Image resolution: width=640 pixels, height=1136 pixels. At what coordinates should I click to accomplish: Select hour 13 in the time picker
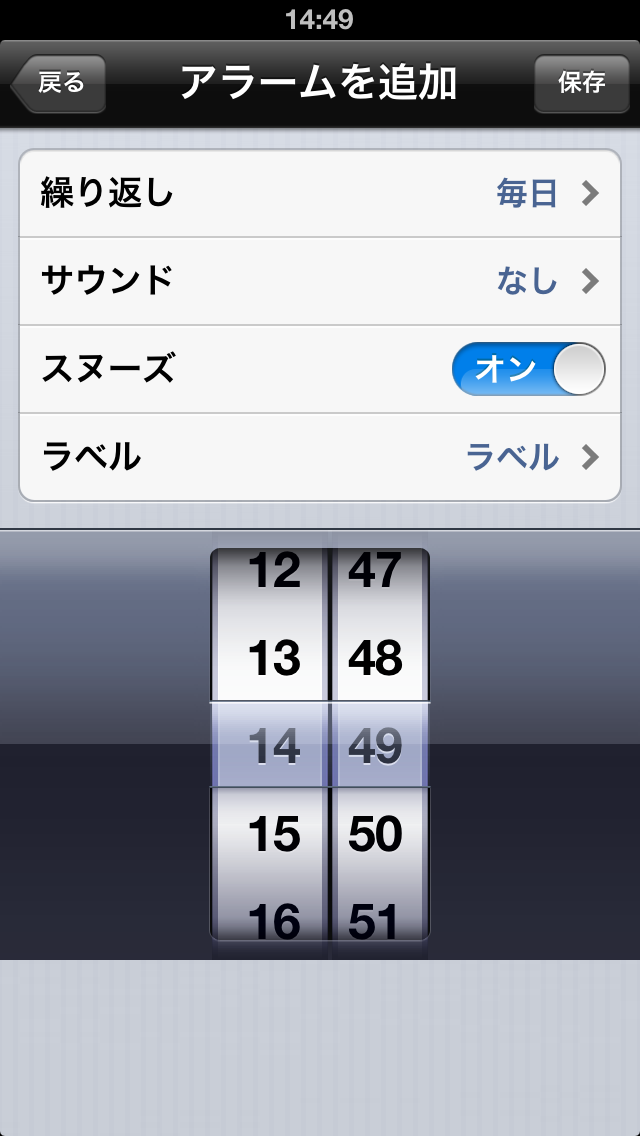tap(273, 659)
